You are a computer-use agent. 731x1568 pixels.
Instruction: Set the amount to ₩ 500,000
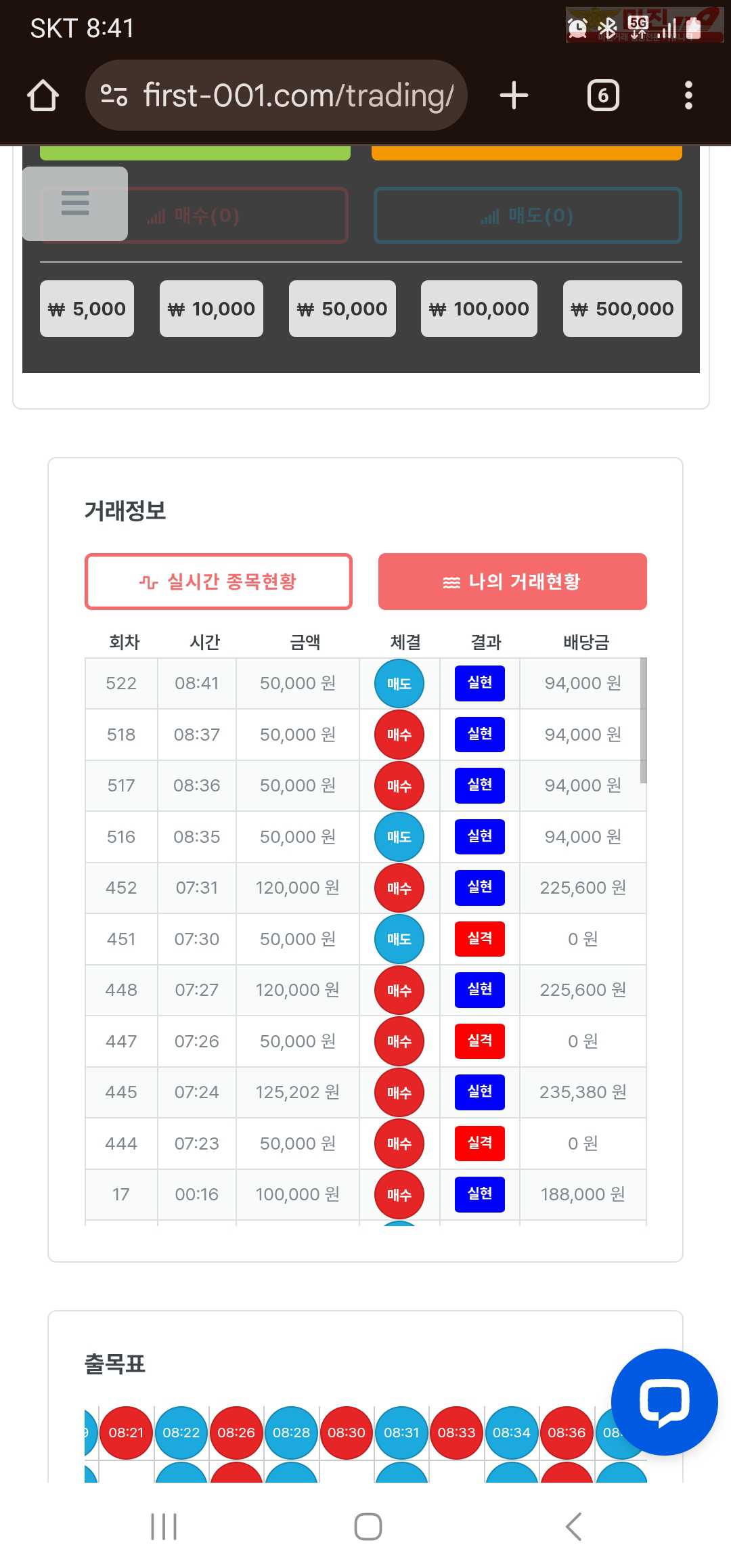pos(623,309)
